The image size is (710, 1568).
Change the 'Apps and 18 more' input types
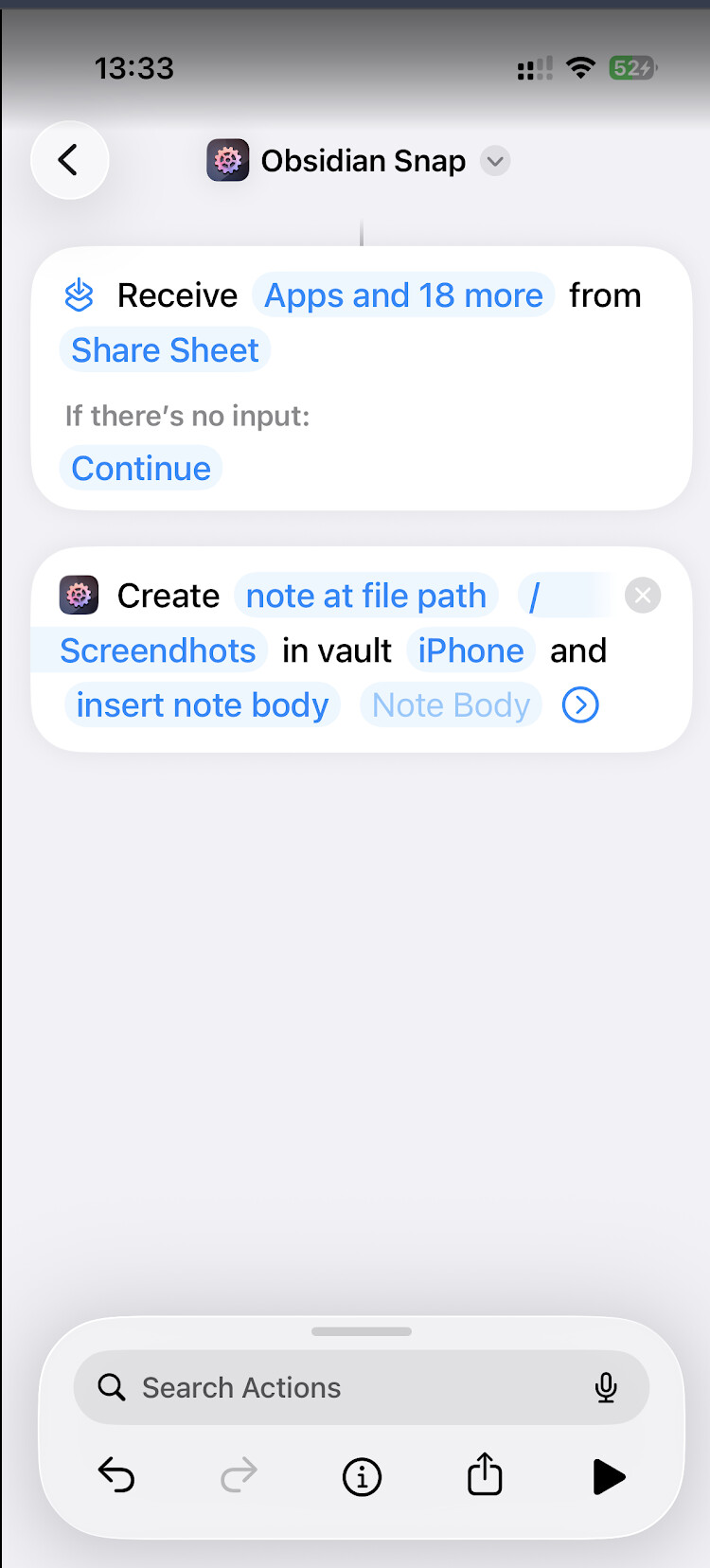click(x=403, y=295)
